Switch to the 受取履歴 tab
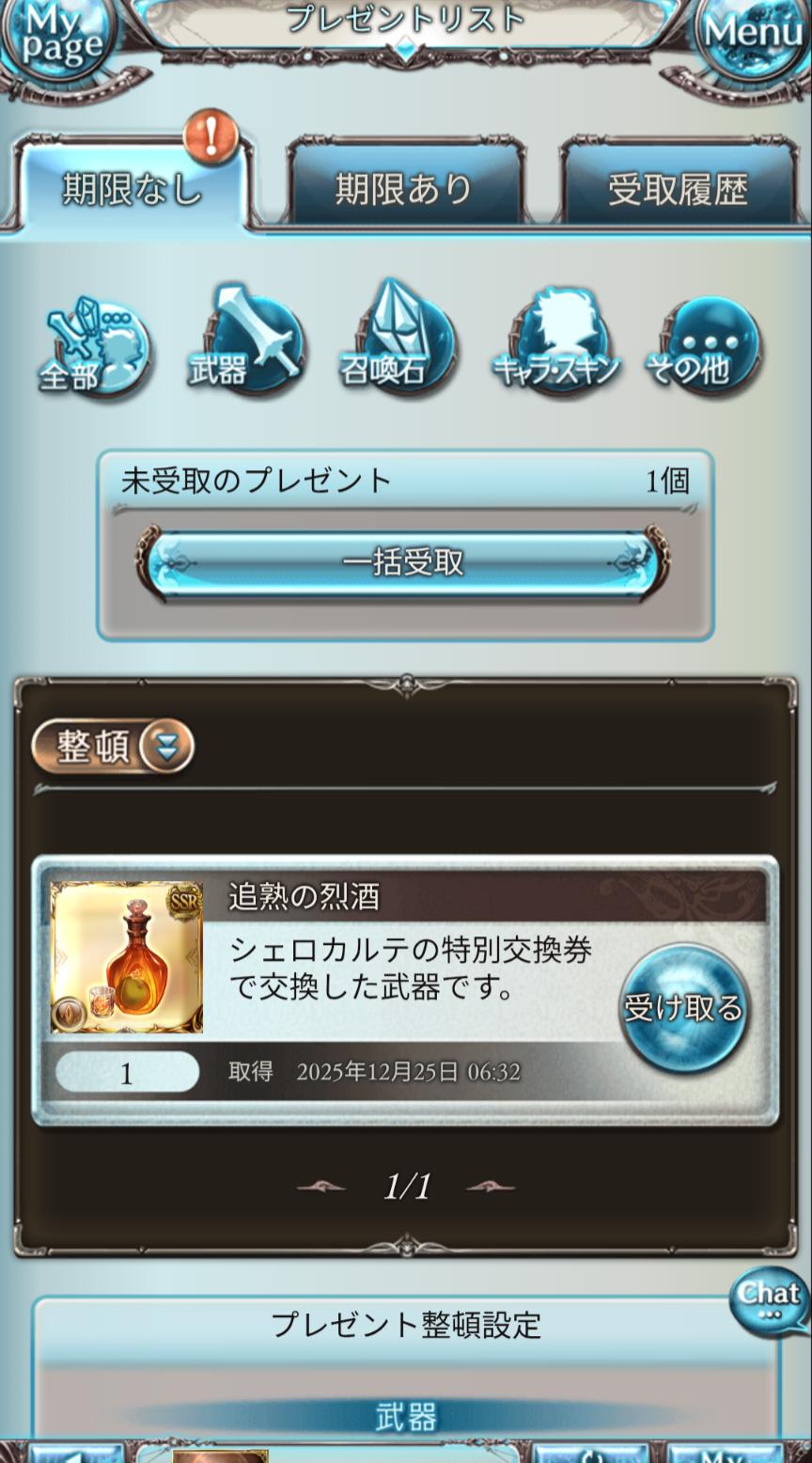 (678, 189)
